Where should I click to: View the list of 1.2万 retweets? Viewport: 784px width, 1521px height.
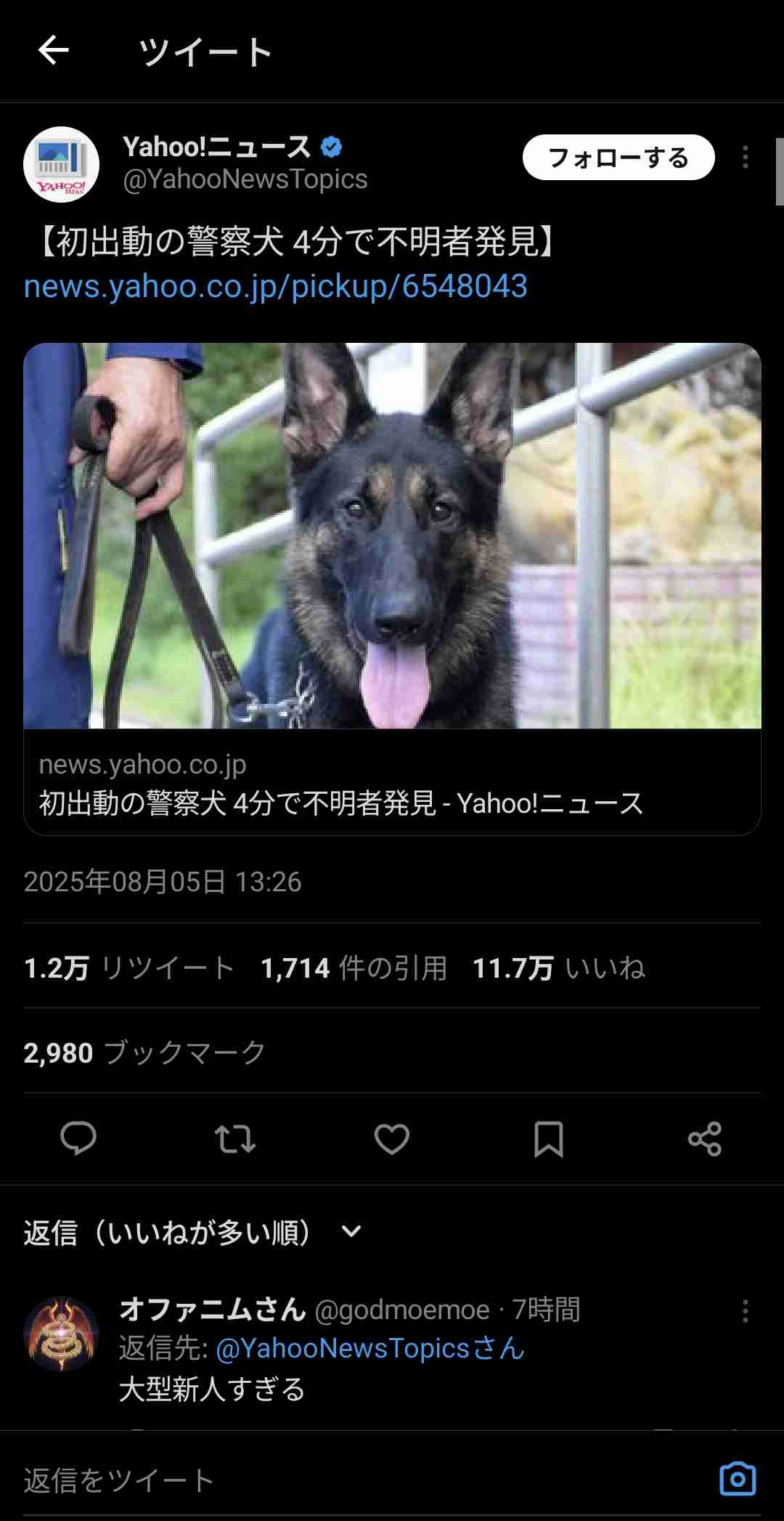(129, 968)
